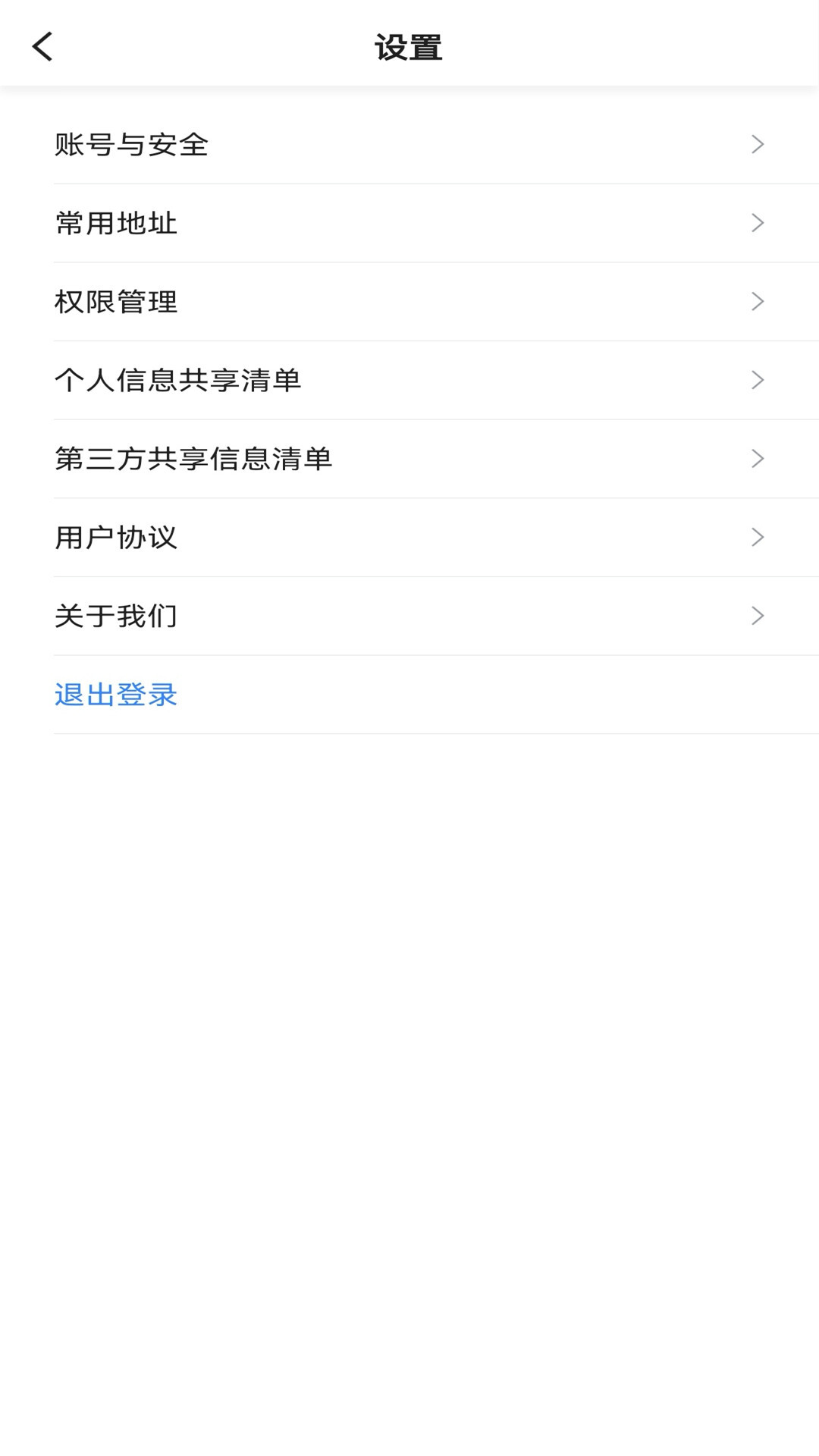Open 账号与安全 settings row

(409, 144)
